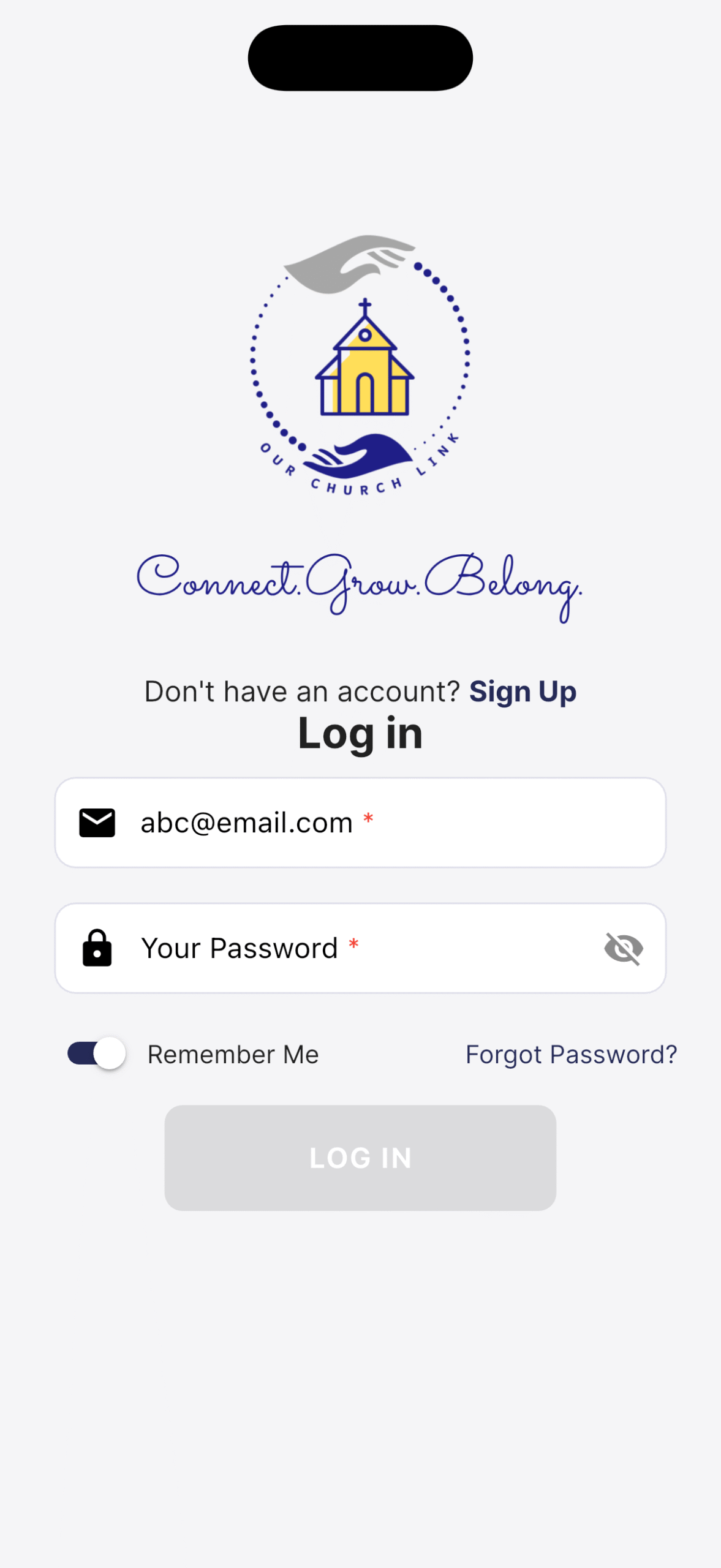Open the Forgot Password link
The image size is (721, 1568).
click(x=571, y=1054)
